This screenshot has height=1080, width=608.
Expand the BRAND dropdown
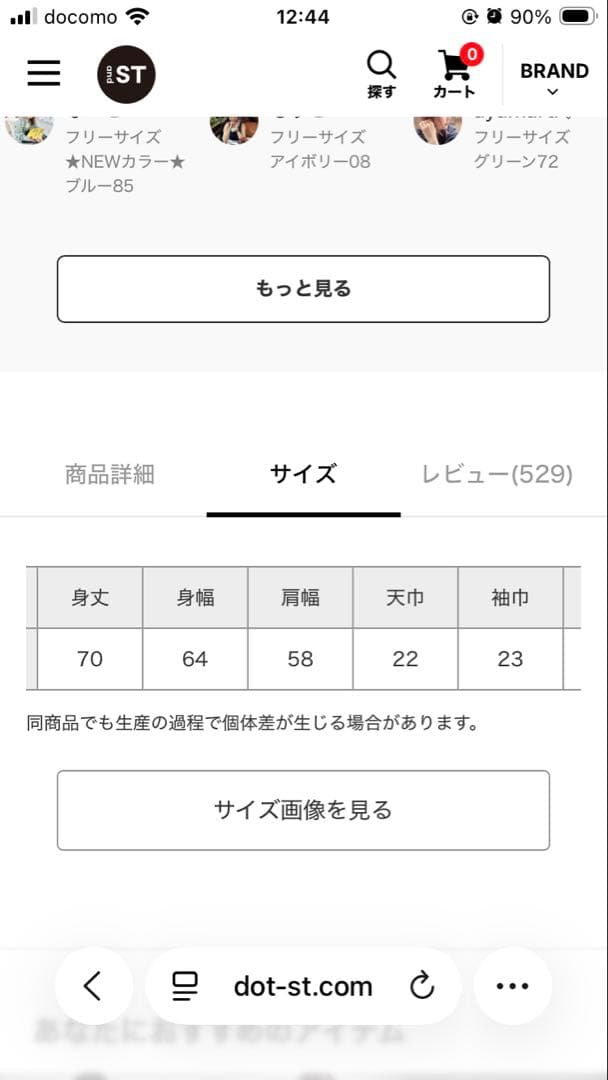(x=553, y=78)
